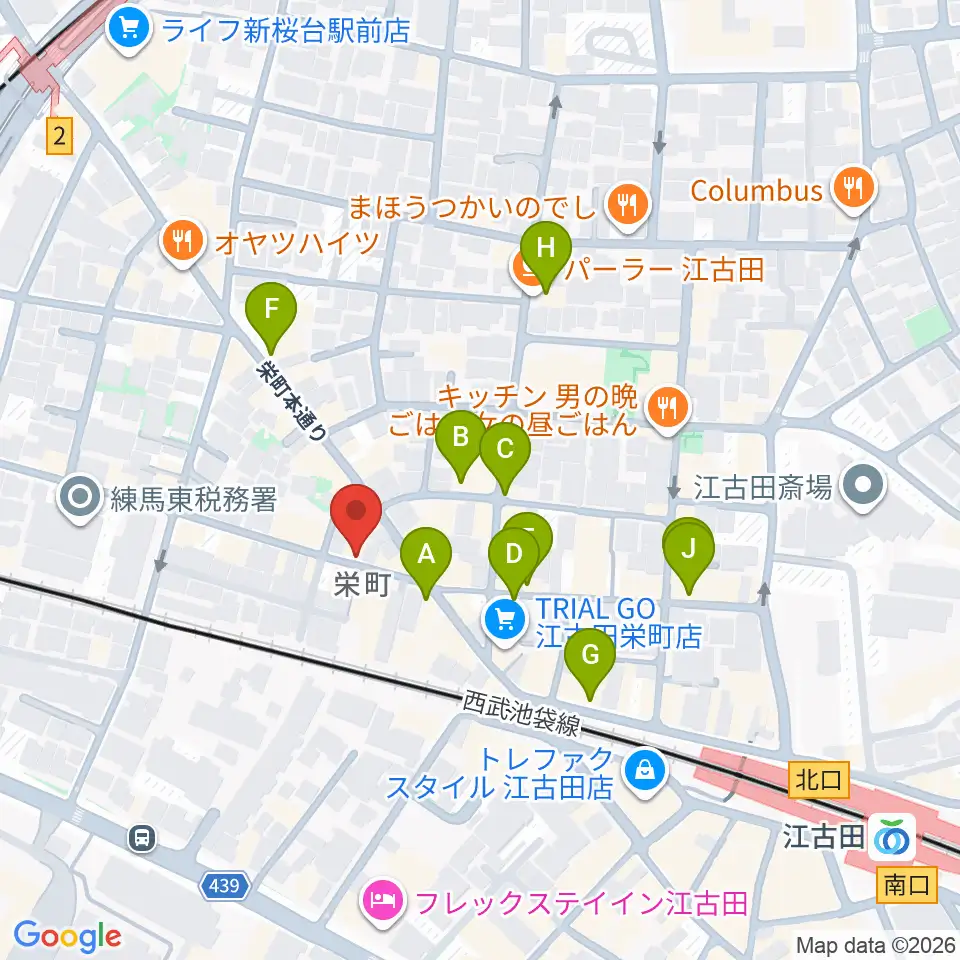
Task: Select the 江古田斎場 place pin
Action: click(863, 487)
